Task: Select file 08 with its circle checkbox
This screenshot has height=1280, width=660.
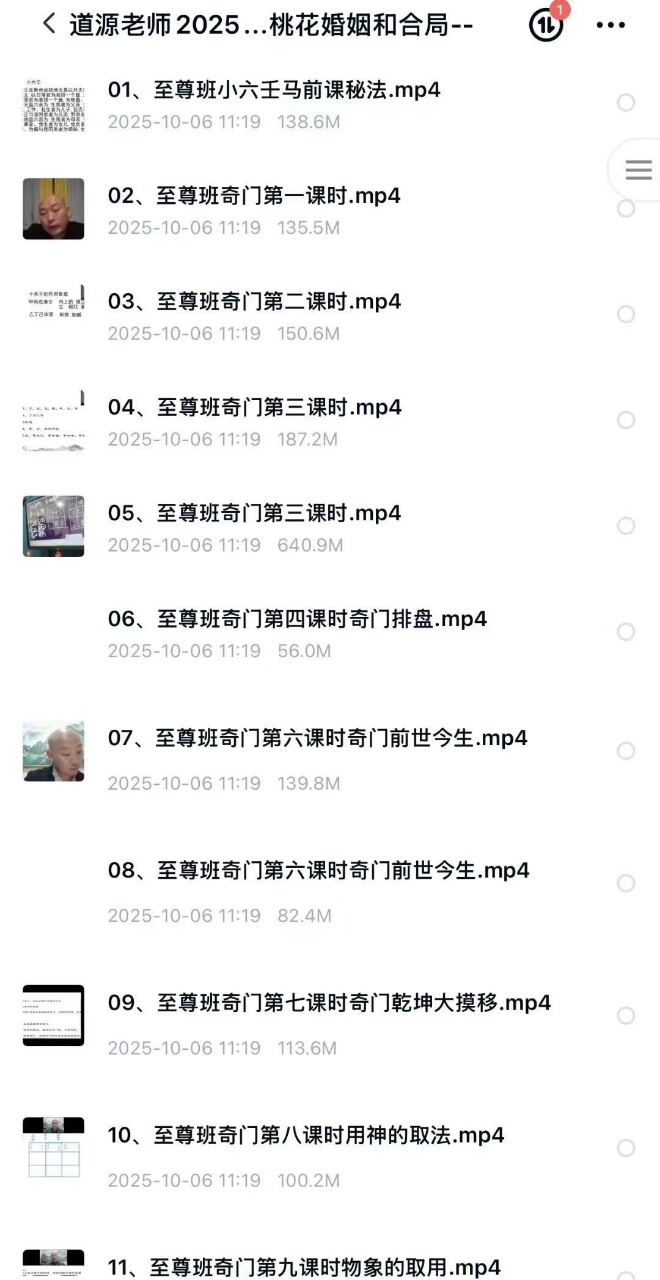Action: (x=626, y=884)
